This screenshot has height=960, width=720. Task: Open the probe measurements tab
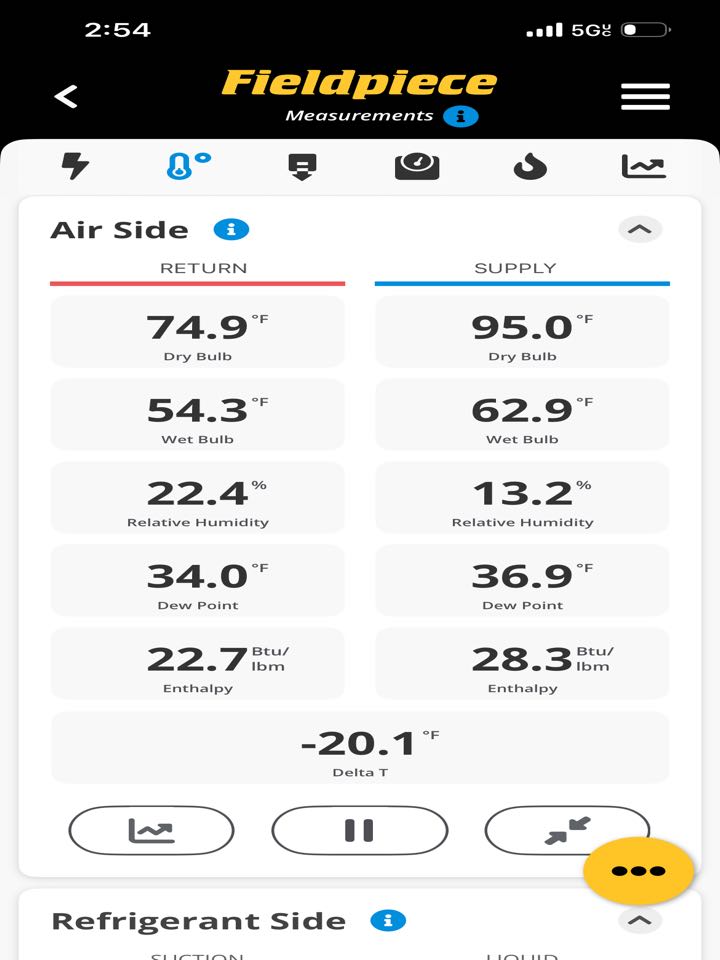[x=304, y=166]
